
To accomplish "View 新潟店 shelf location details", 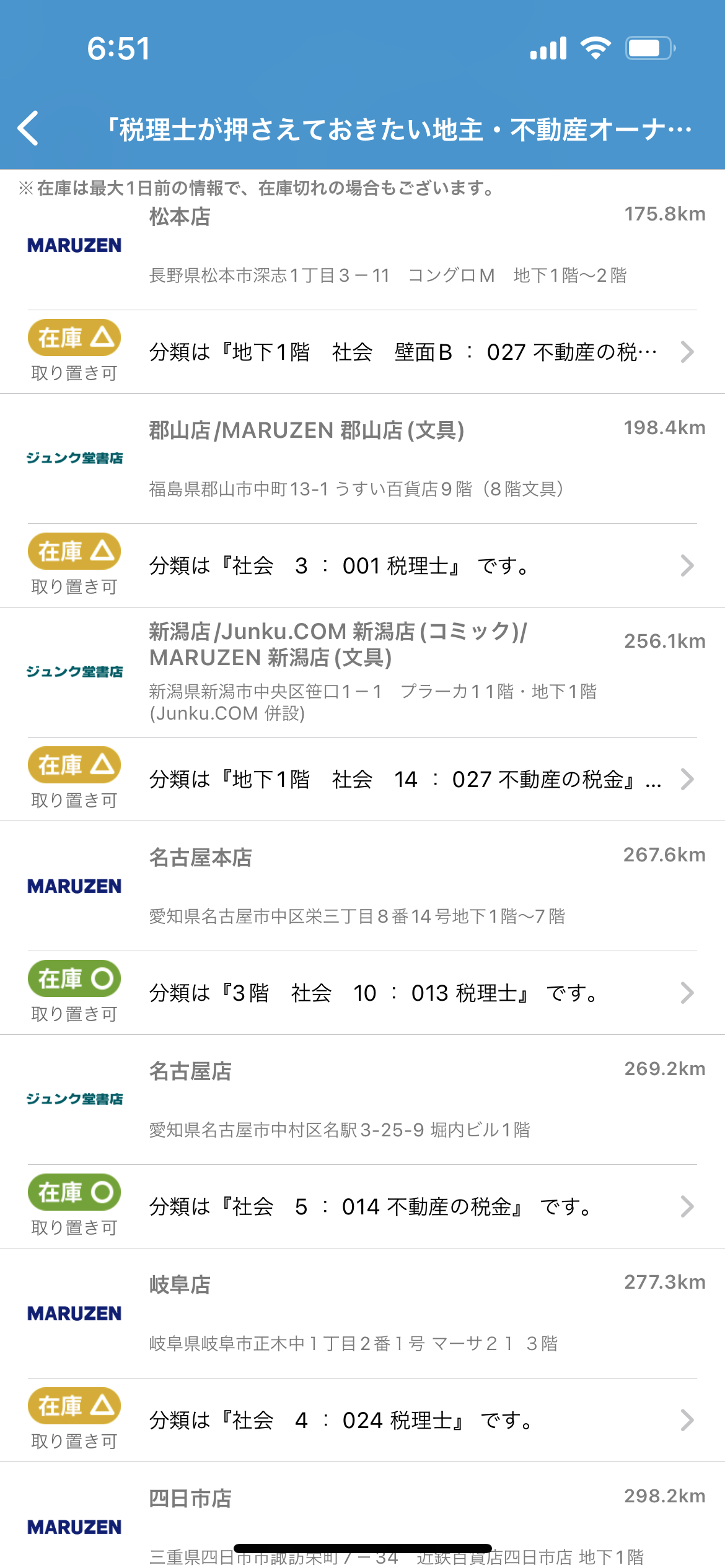I will (x=362, y=779).
